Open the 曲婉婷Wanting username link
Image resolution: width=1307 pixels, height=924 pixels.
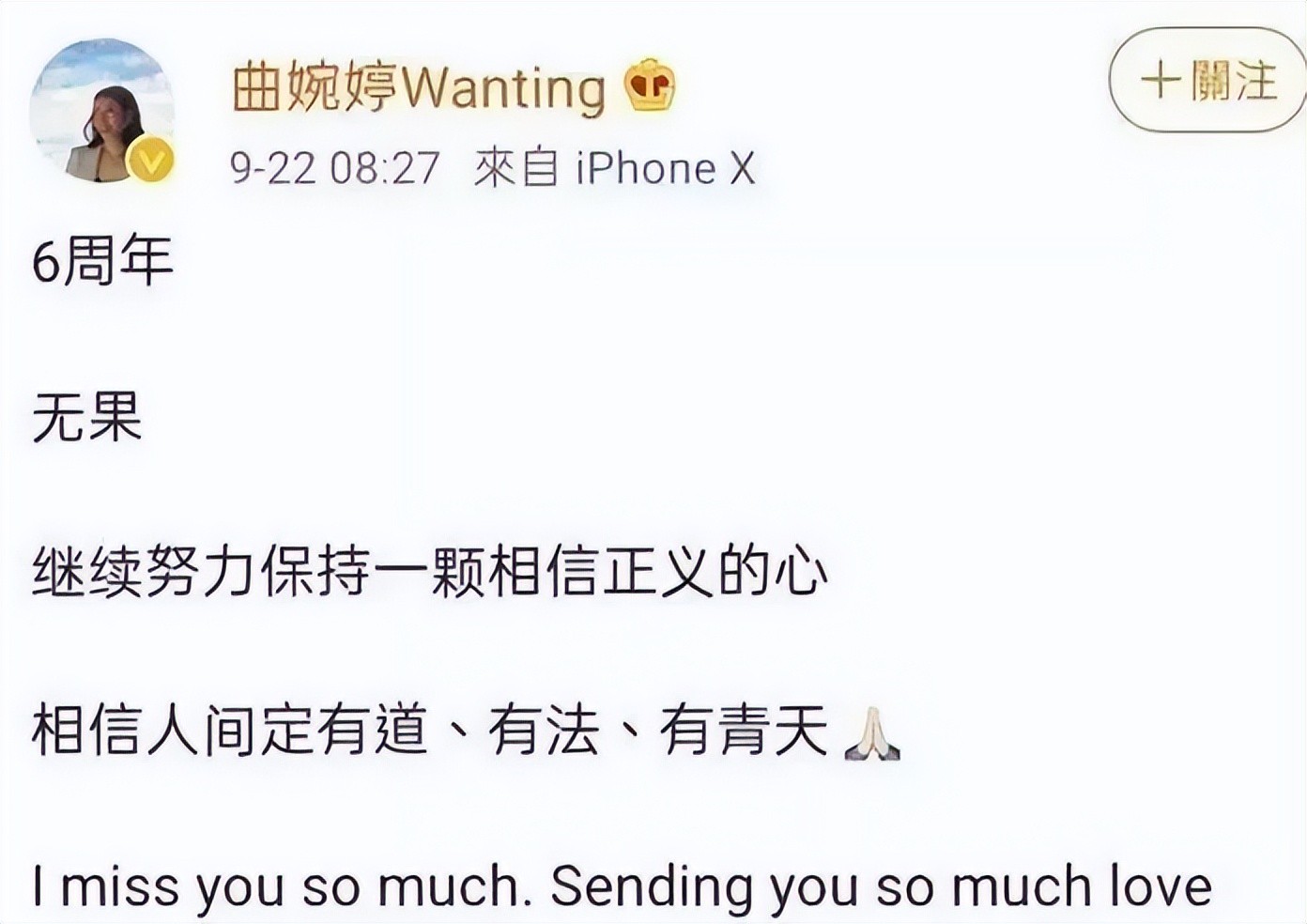[419, 88]
